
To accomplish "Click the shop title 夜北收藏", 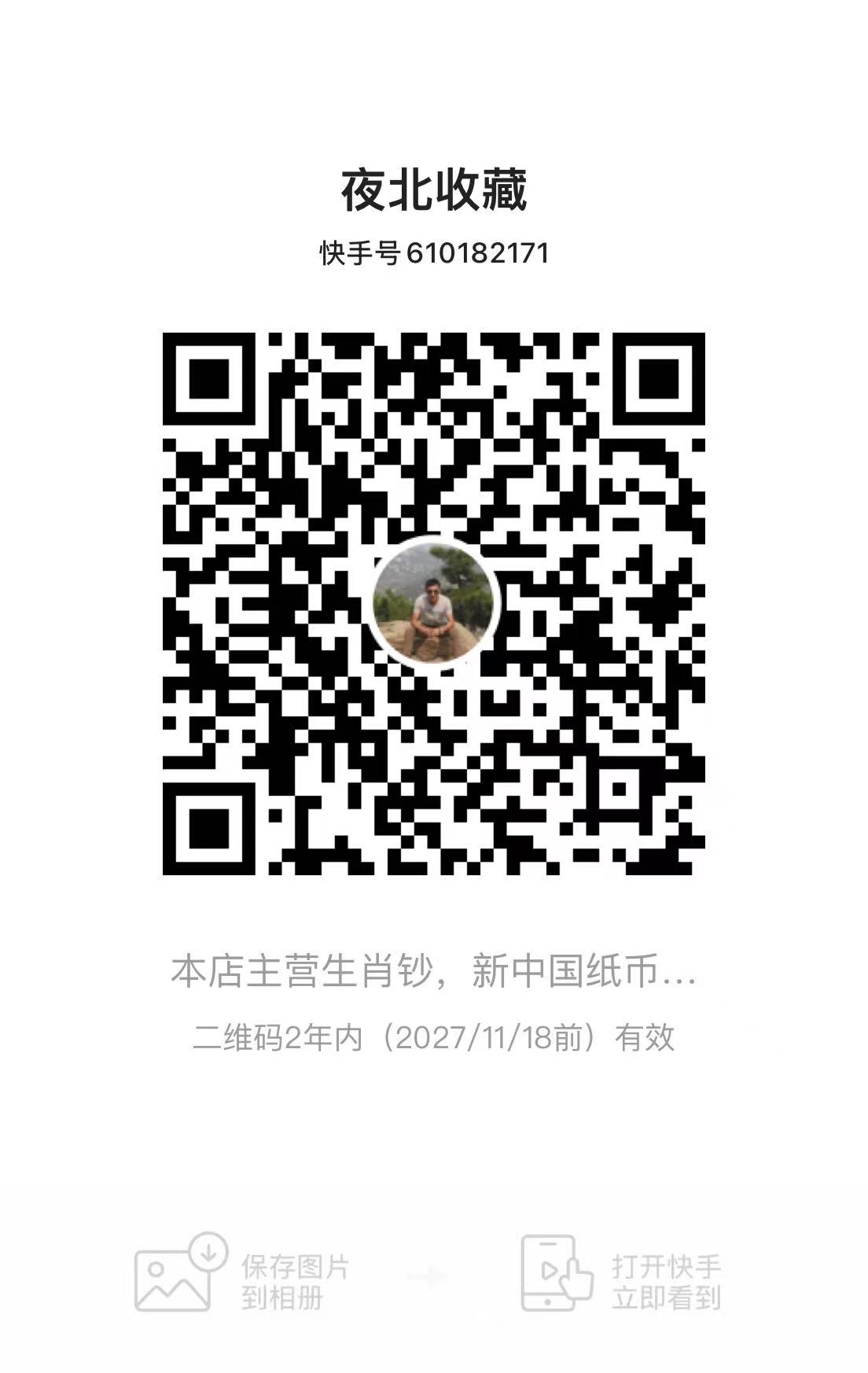I will point(433,189).
